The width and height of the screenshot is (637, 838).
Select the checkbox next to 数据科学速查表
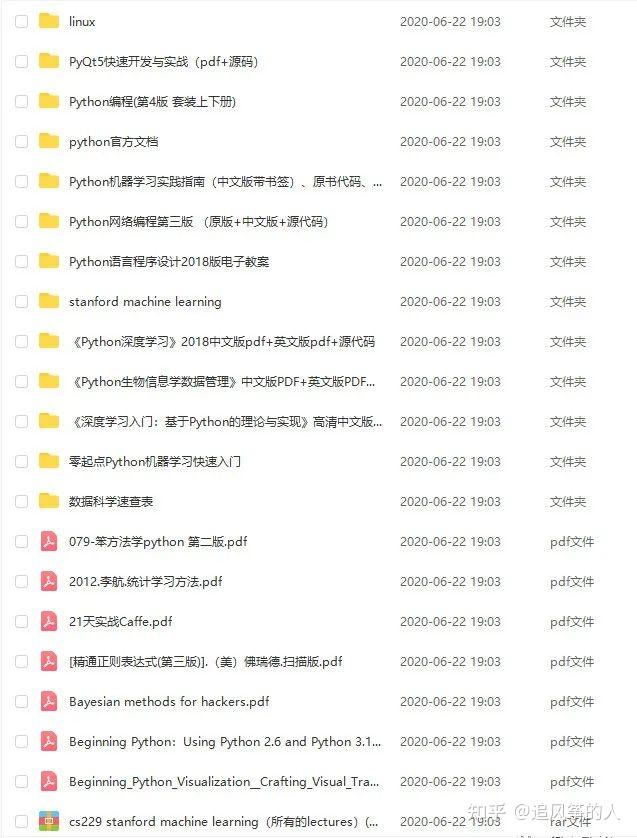22,501
